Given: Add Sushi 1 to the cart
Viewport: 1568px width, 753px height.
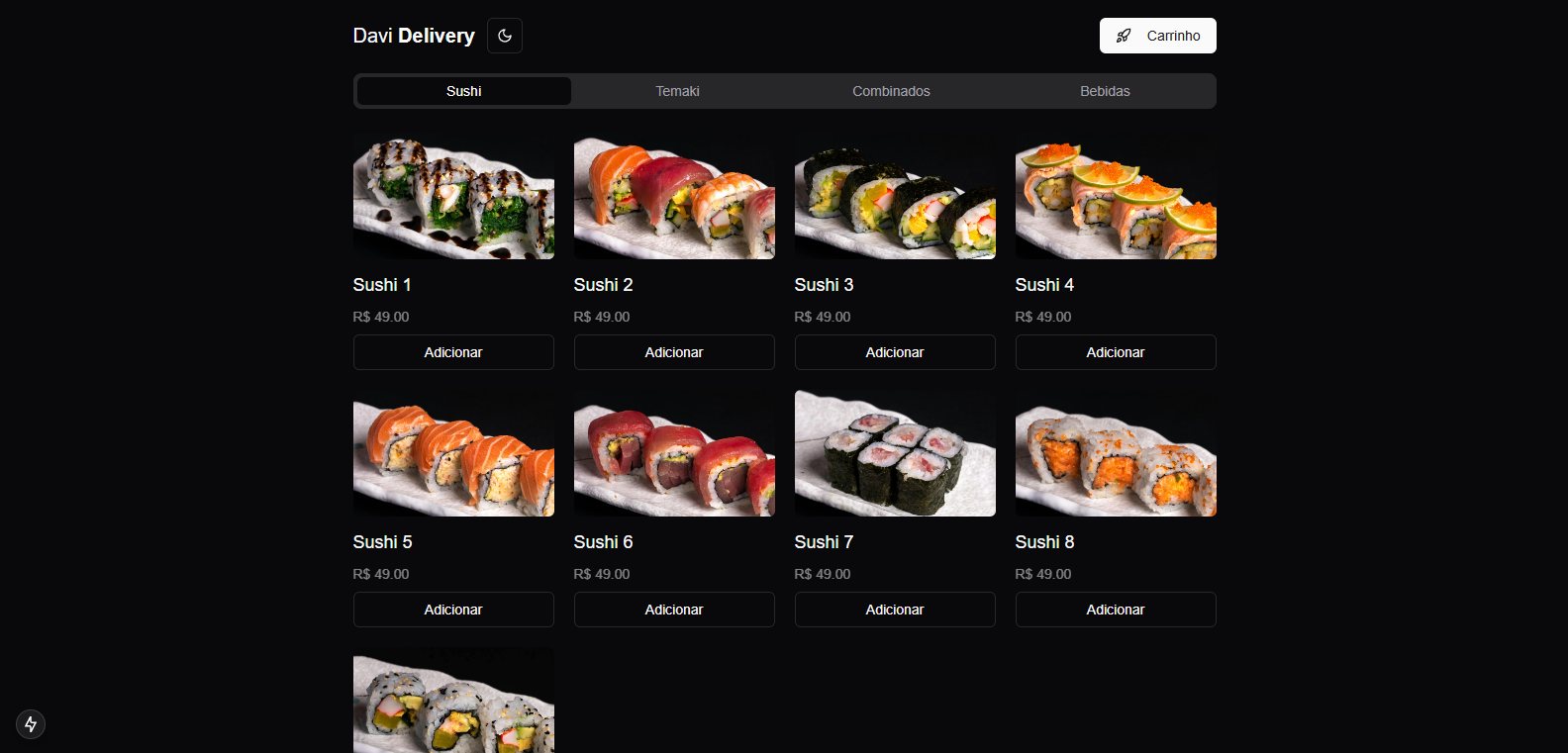Looking at the screenshot, I should click(453, 352).
